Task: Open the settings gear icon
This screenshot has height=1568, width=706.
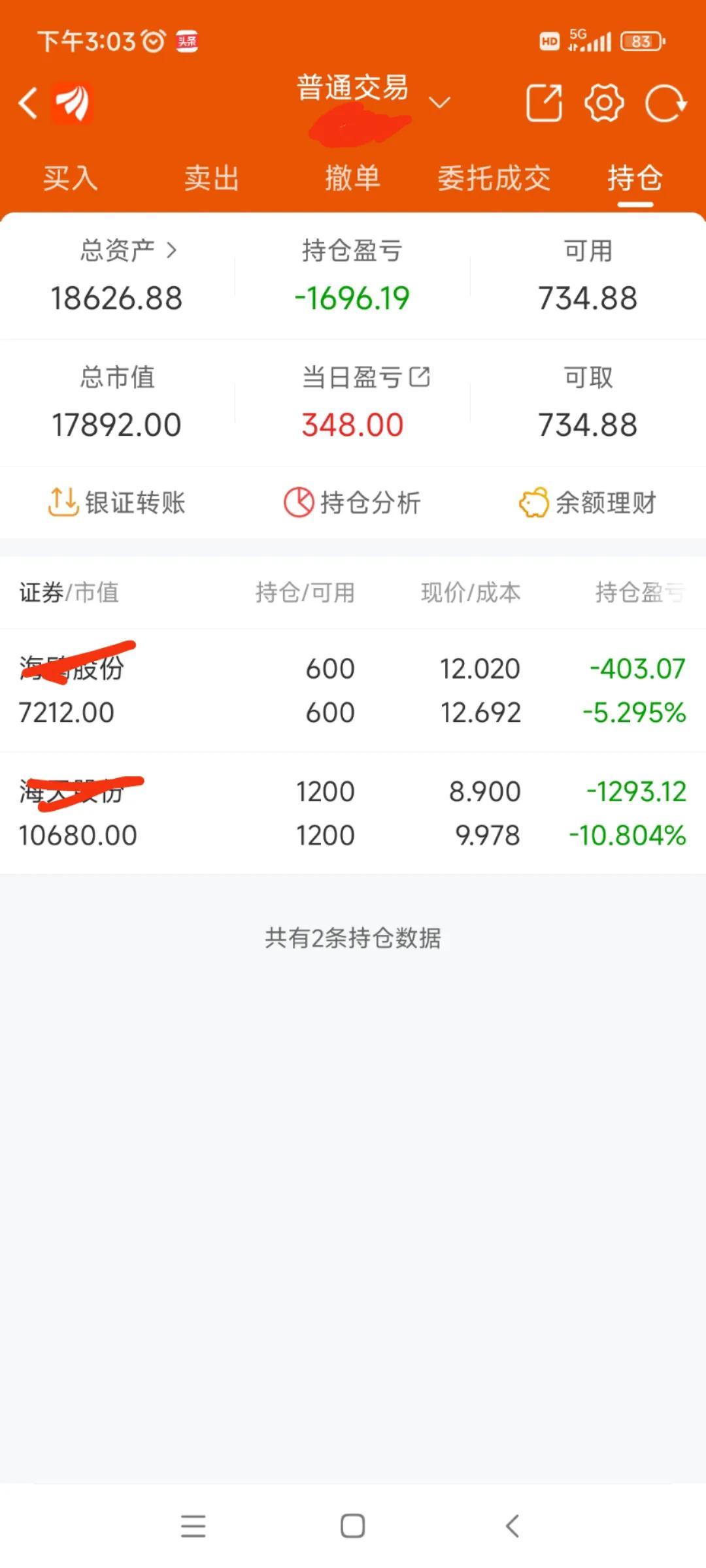Action: 604,103
